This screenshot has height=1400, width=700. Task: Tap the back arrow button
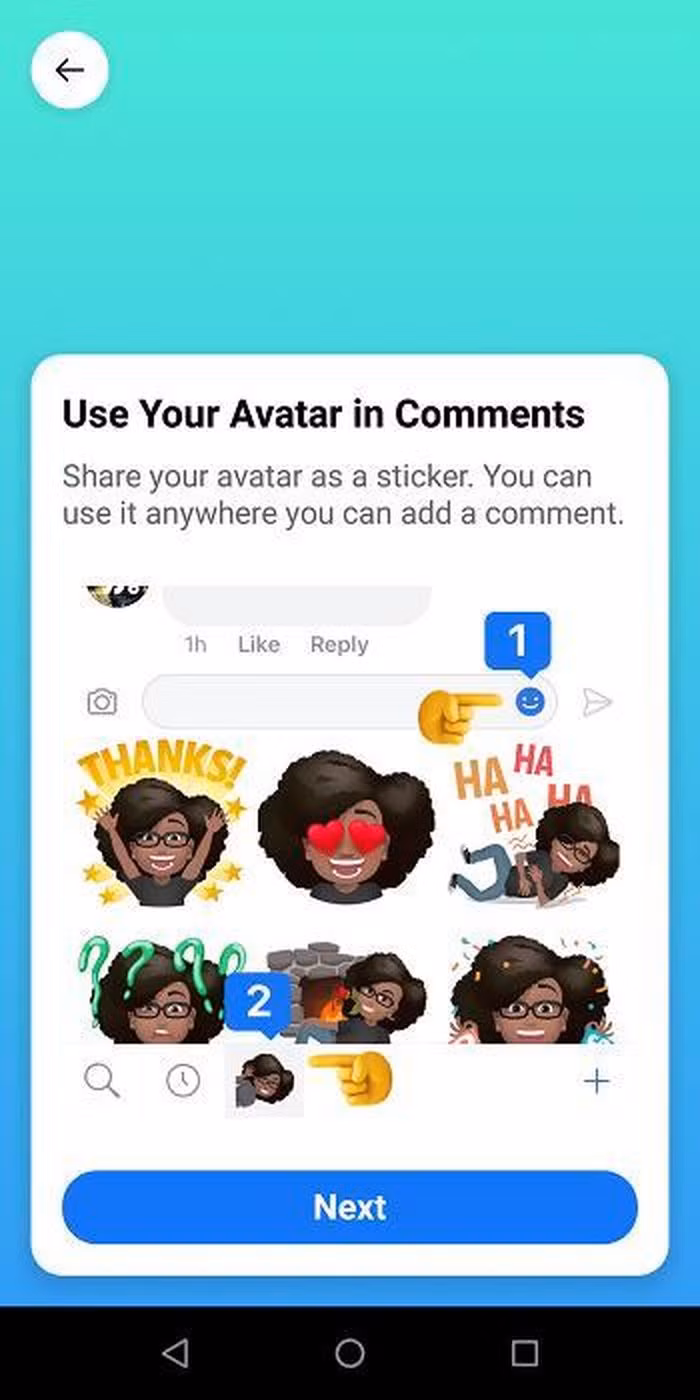point(69,70)
